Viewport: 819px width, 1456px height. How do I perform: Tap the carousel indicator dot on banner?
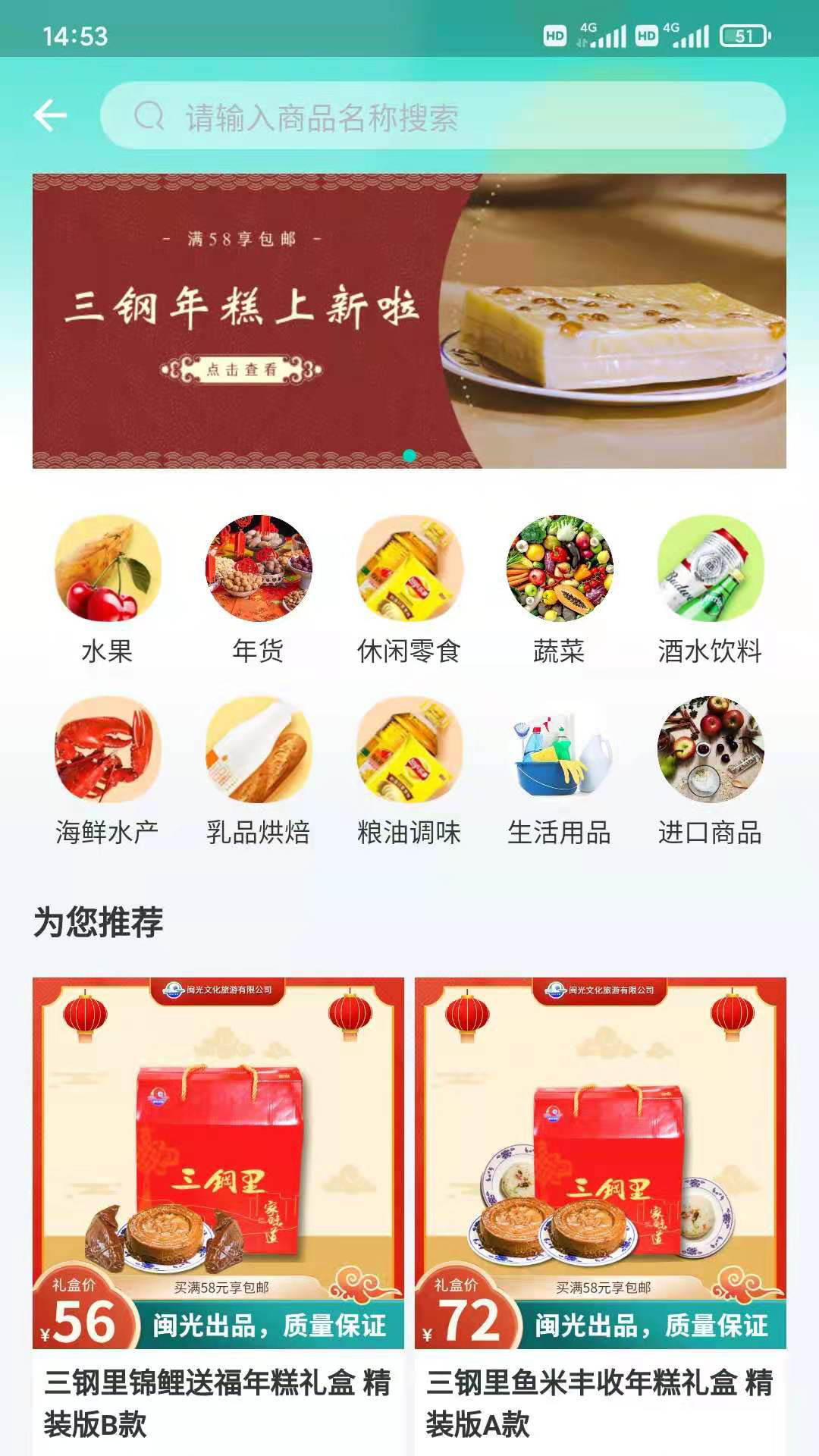tap(409, 453)
